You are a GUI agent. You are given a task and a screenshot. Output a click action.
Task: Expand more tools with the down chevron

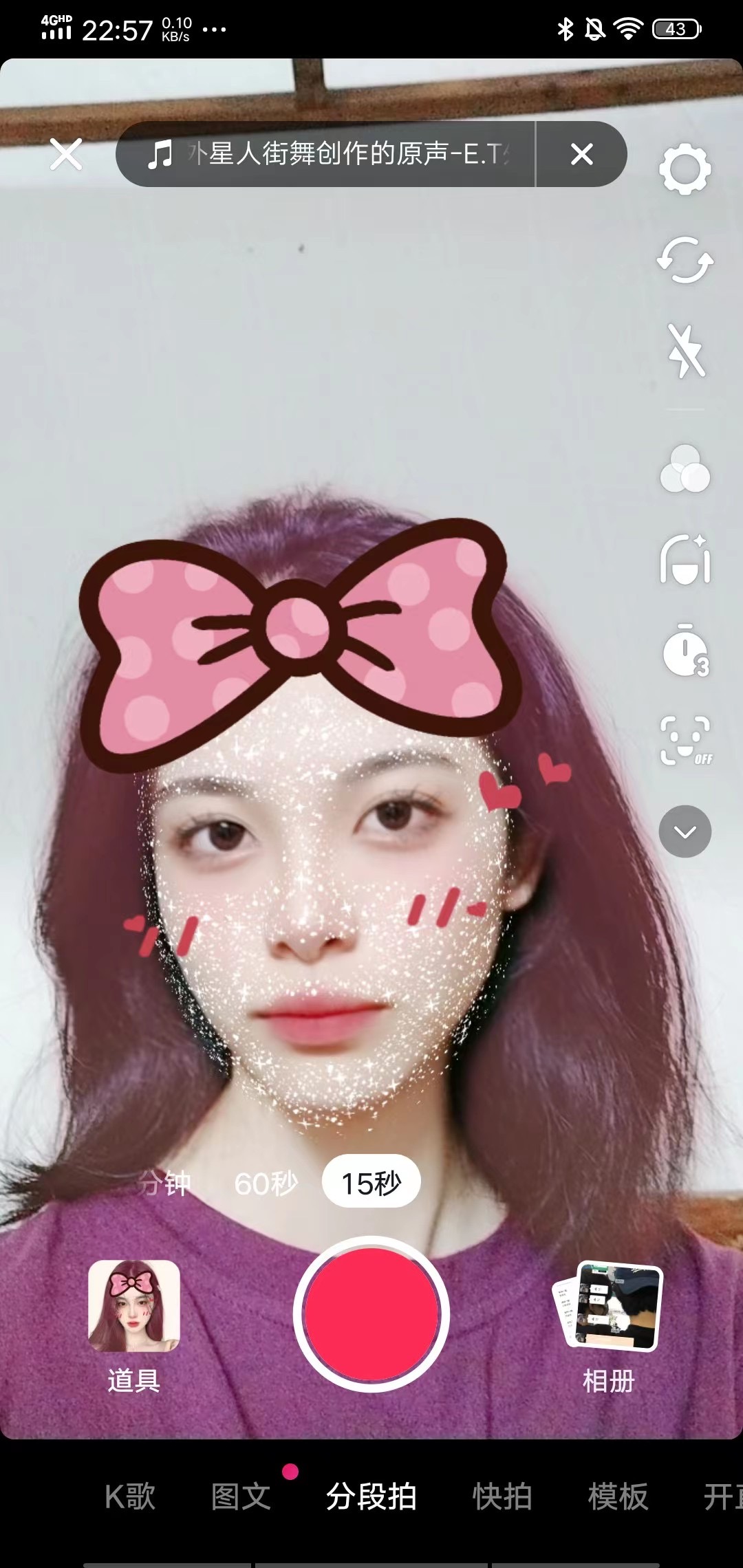tap(685, 831)
